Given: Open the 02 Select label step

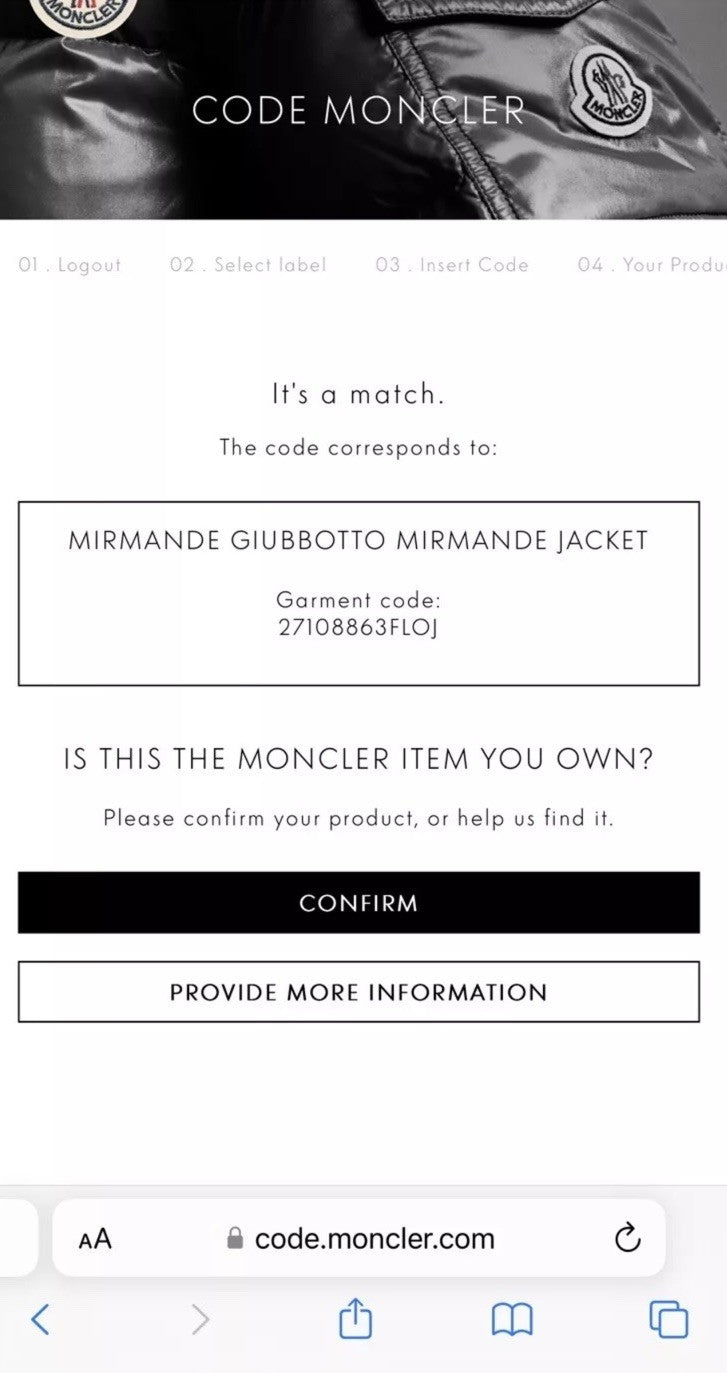Looking at the screenshot, I should (x=248, y=265).
